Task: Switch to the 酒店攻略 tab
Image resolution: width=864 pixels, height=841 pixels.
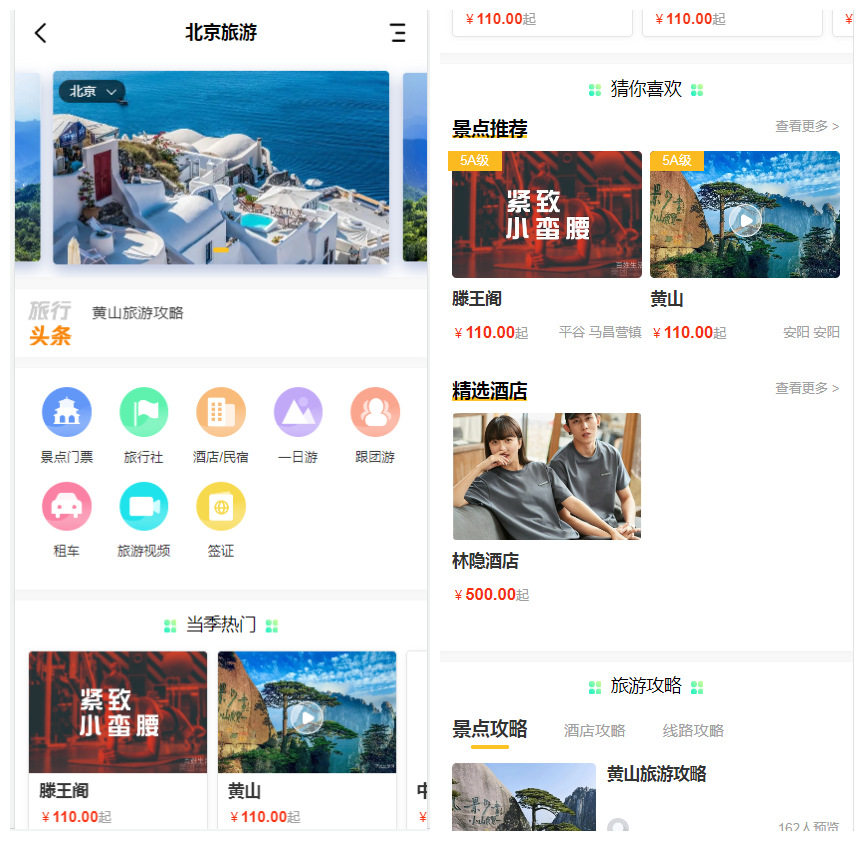Action: click(594, 731)
